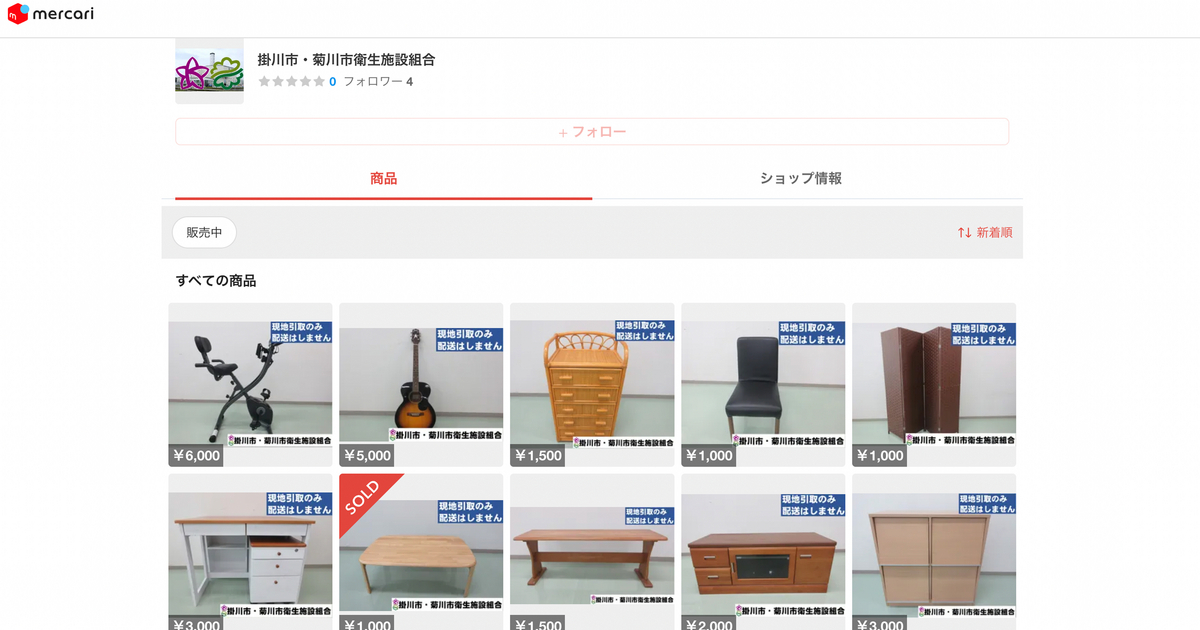This screenshot has height=630, width=1200.
Task: Tap the shop profile image
Action: pos(209,71)
